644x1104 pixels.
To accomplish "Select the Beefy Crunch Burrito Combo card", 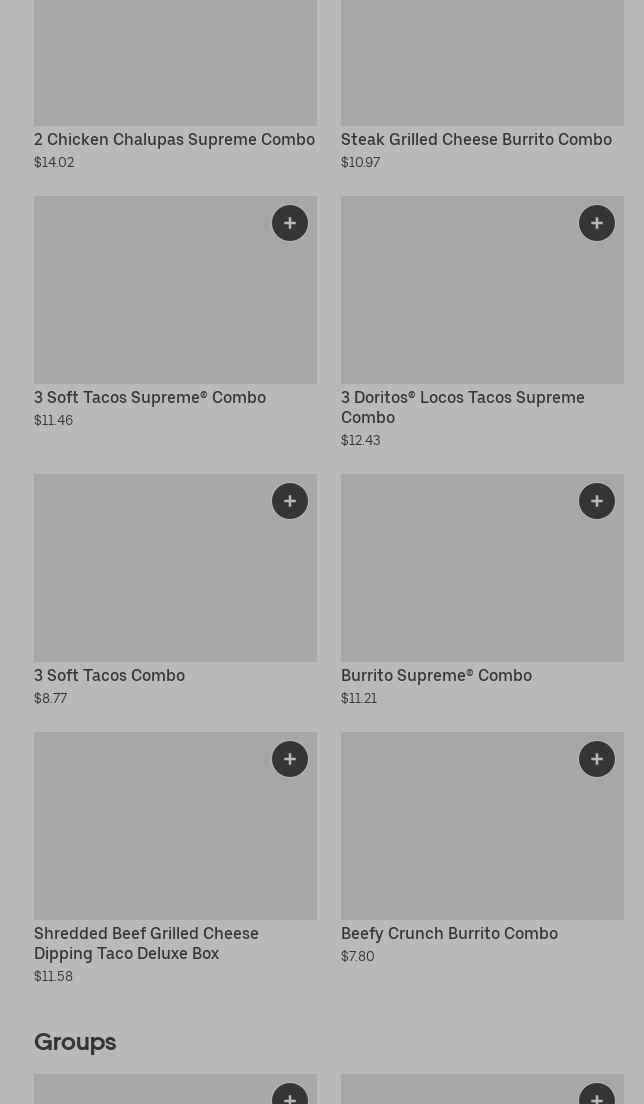I will pos(482,848).
